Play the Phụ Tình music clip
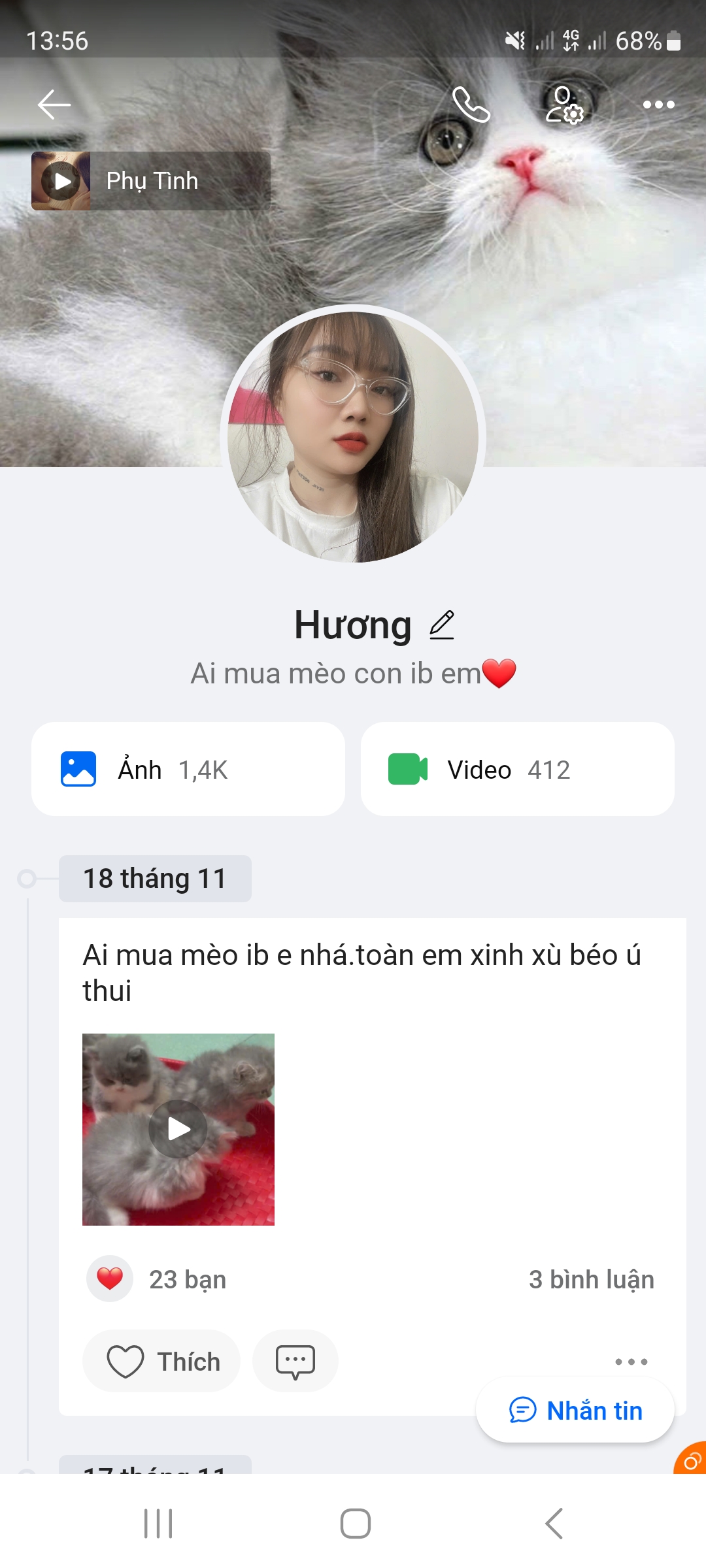The image size is (706, 1568). click(x=62, y=181)
